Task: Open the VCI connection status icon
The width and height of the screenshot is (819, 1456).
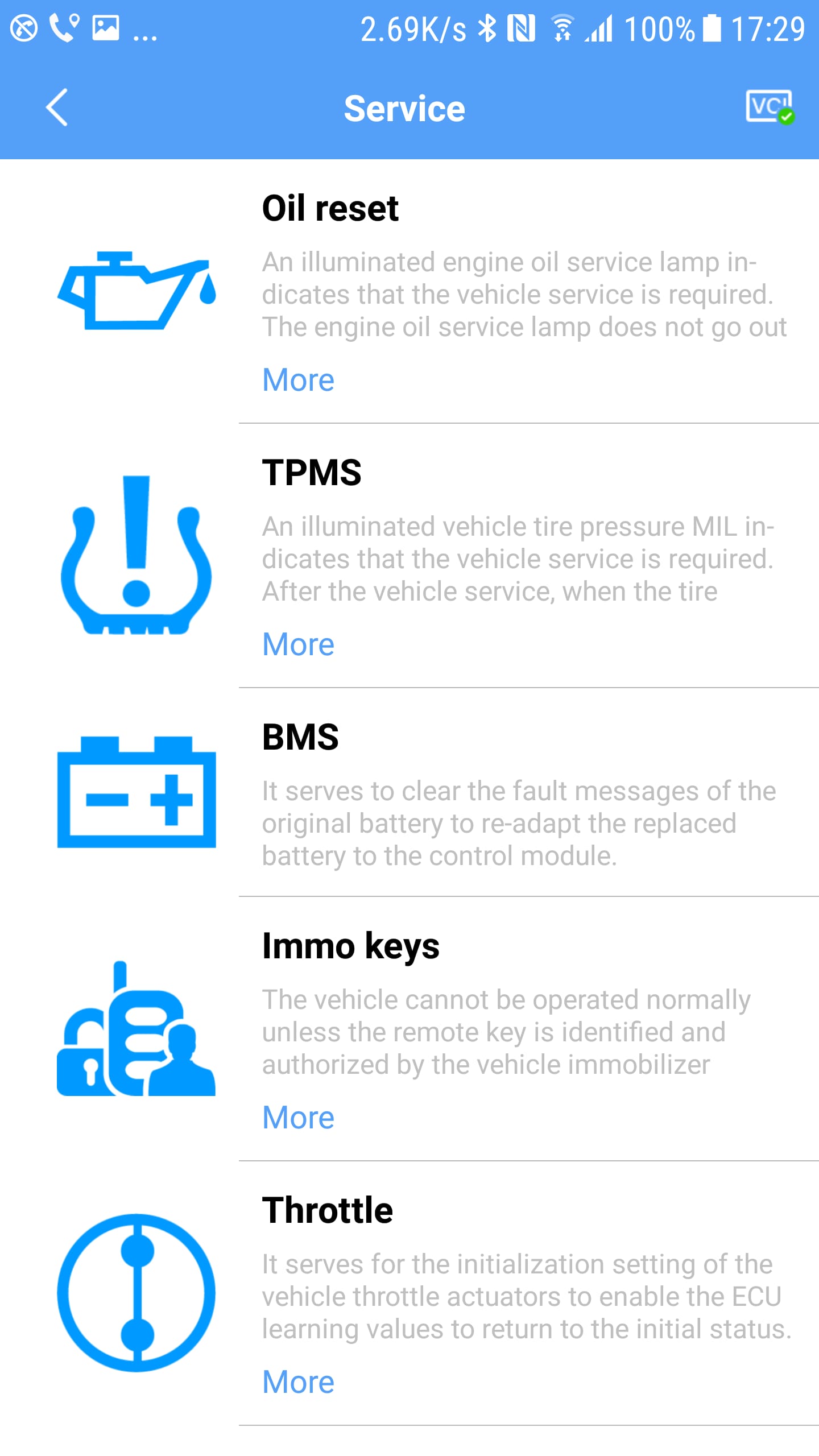Action: tap(769, 106)
